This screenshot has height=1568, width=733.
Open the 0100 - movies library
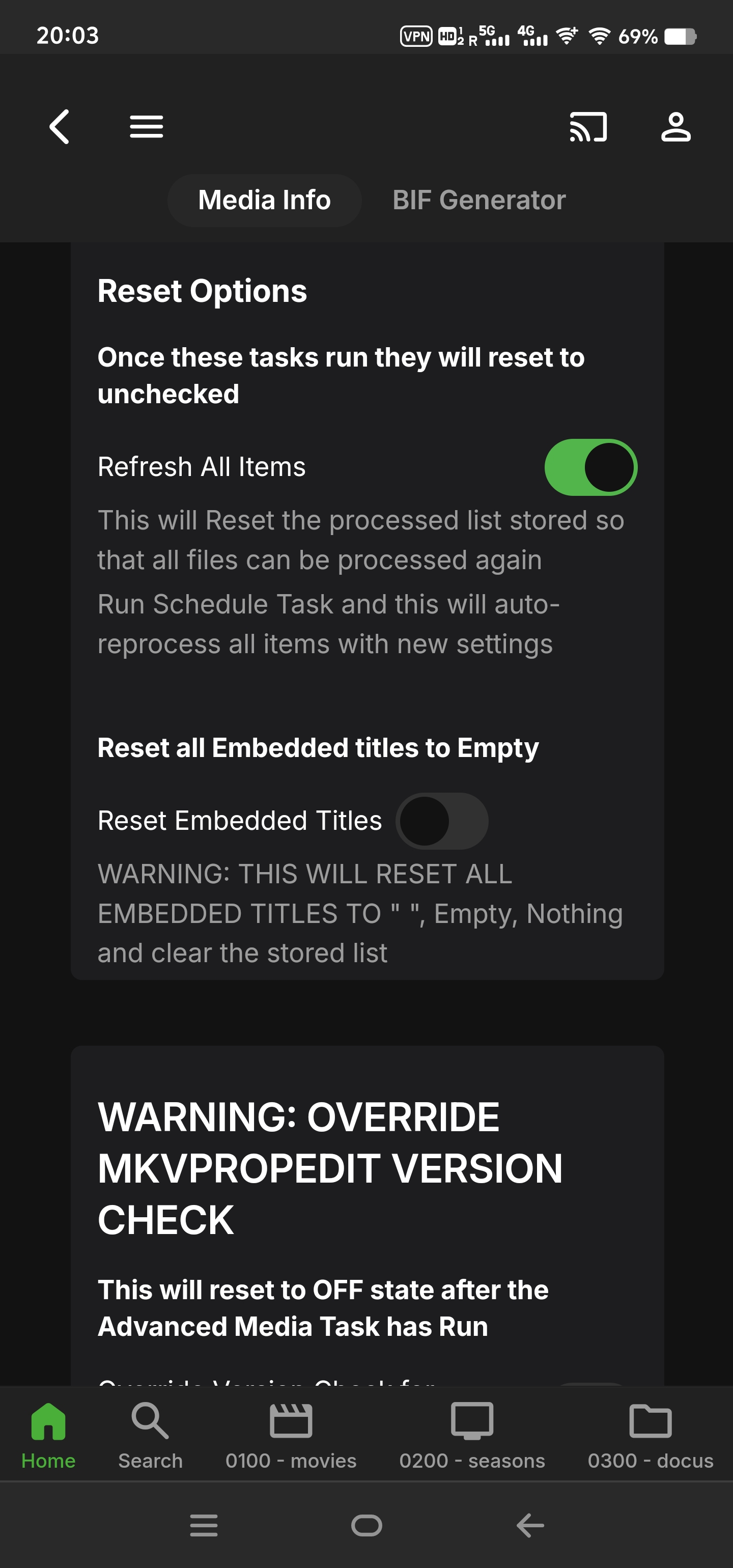(x=290, y=1435)
